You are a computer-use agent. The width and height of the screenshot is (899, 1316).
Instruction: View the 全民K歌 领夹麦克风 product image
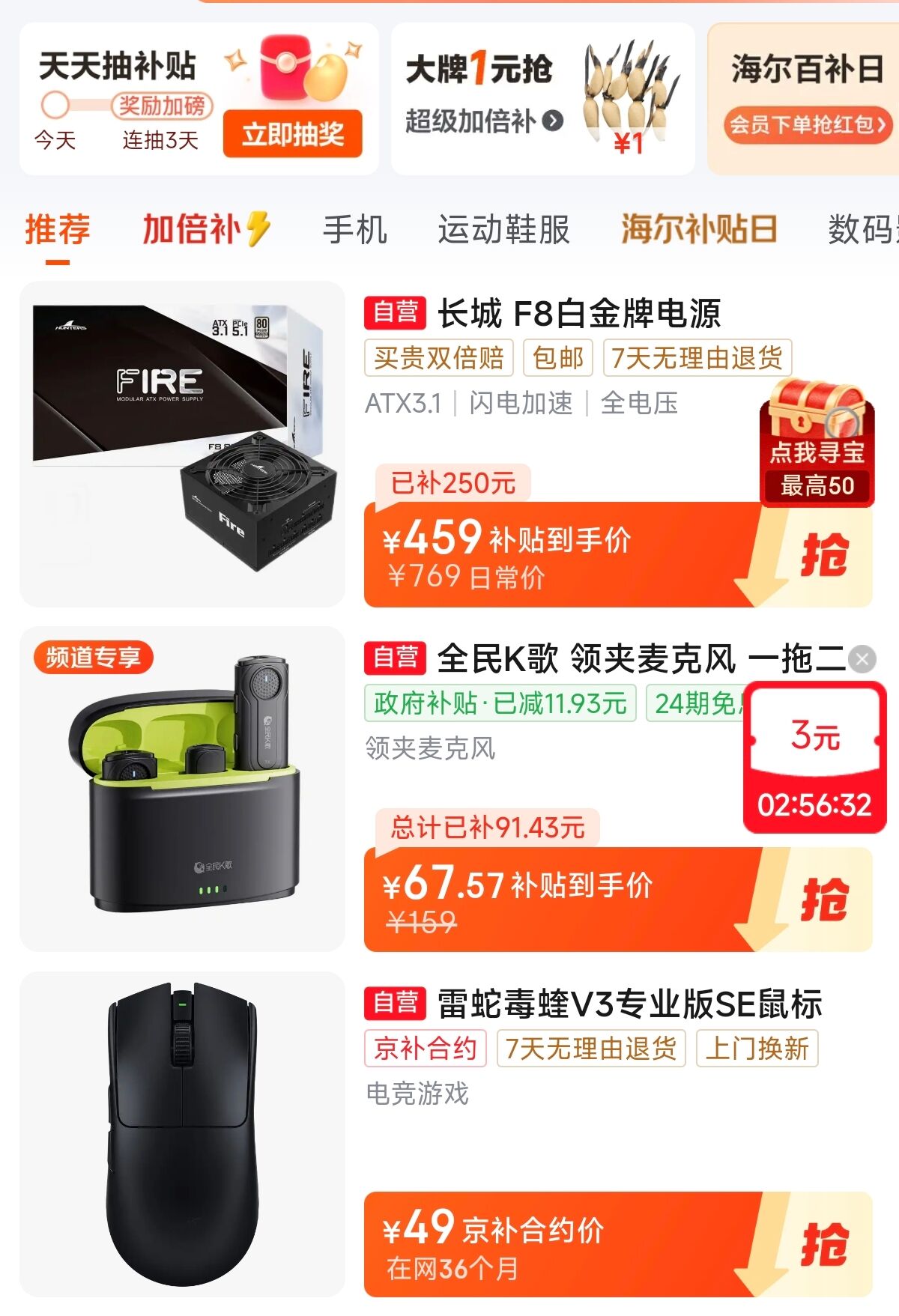tap(182, 789)
